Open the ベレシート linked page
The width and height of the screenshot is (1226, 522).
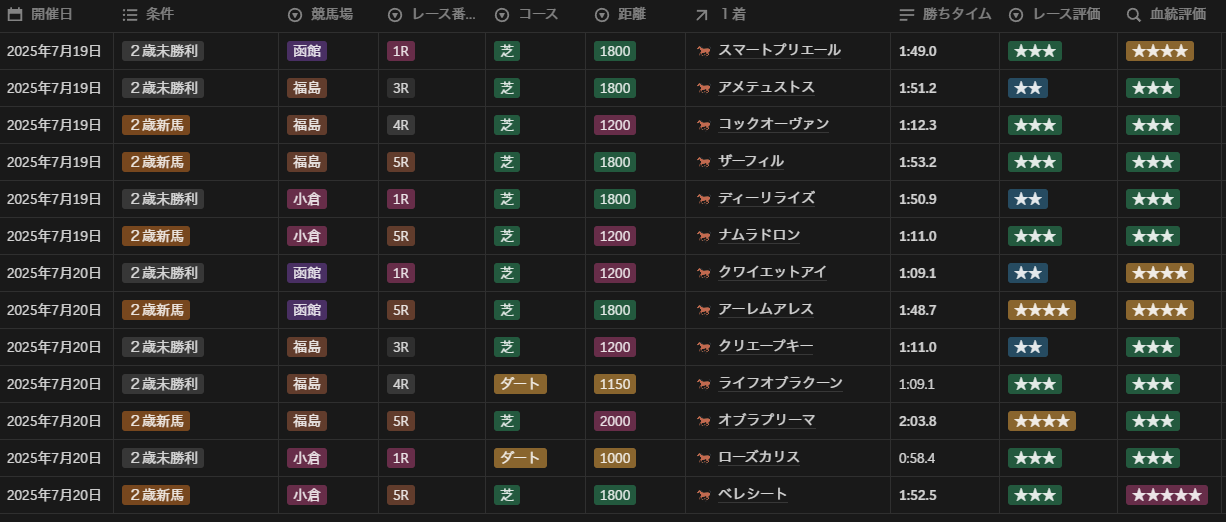[x=752, y=494]
